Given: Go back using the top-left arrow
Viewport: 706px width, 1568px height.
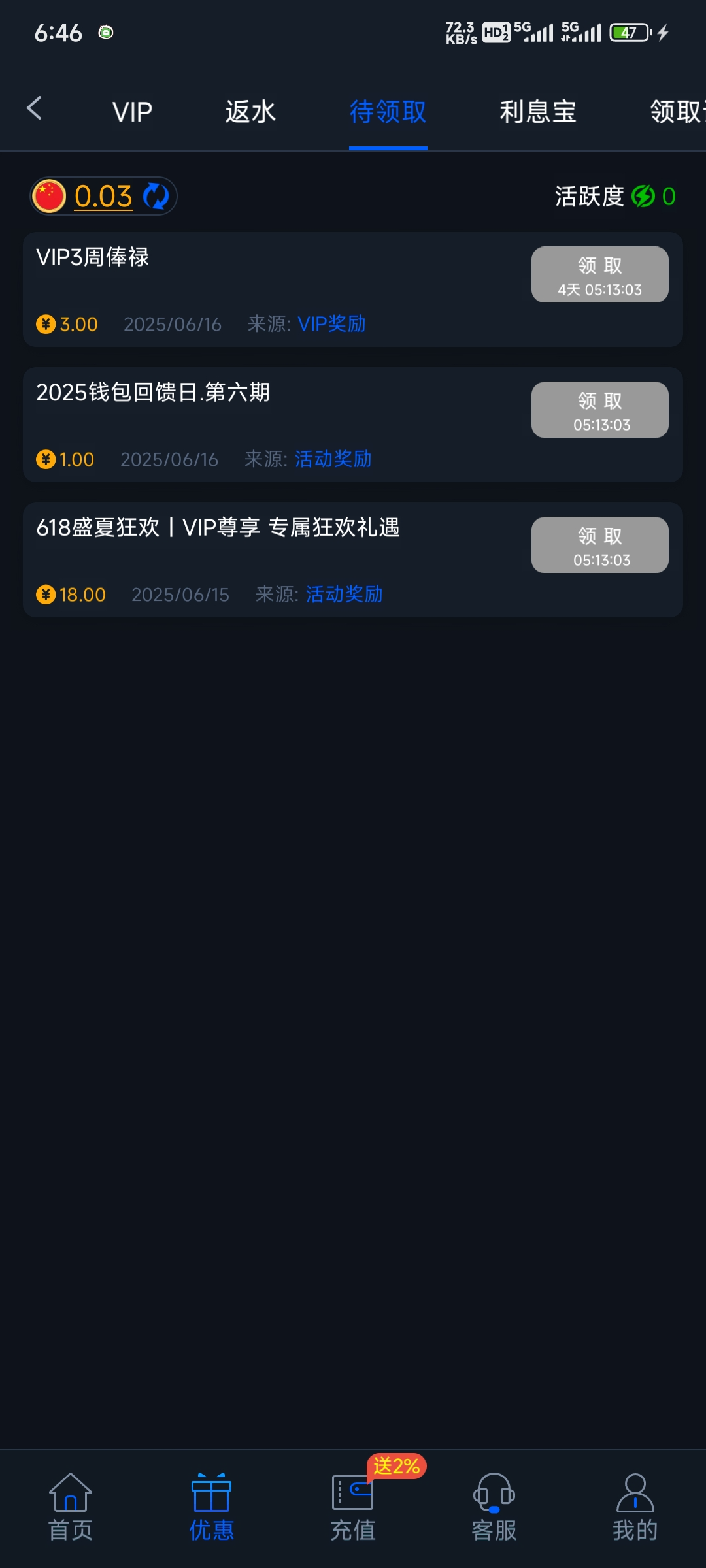Looking at the screenshot, I should pyautogui.click(x=35, y=108).
